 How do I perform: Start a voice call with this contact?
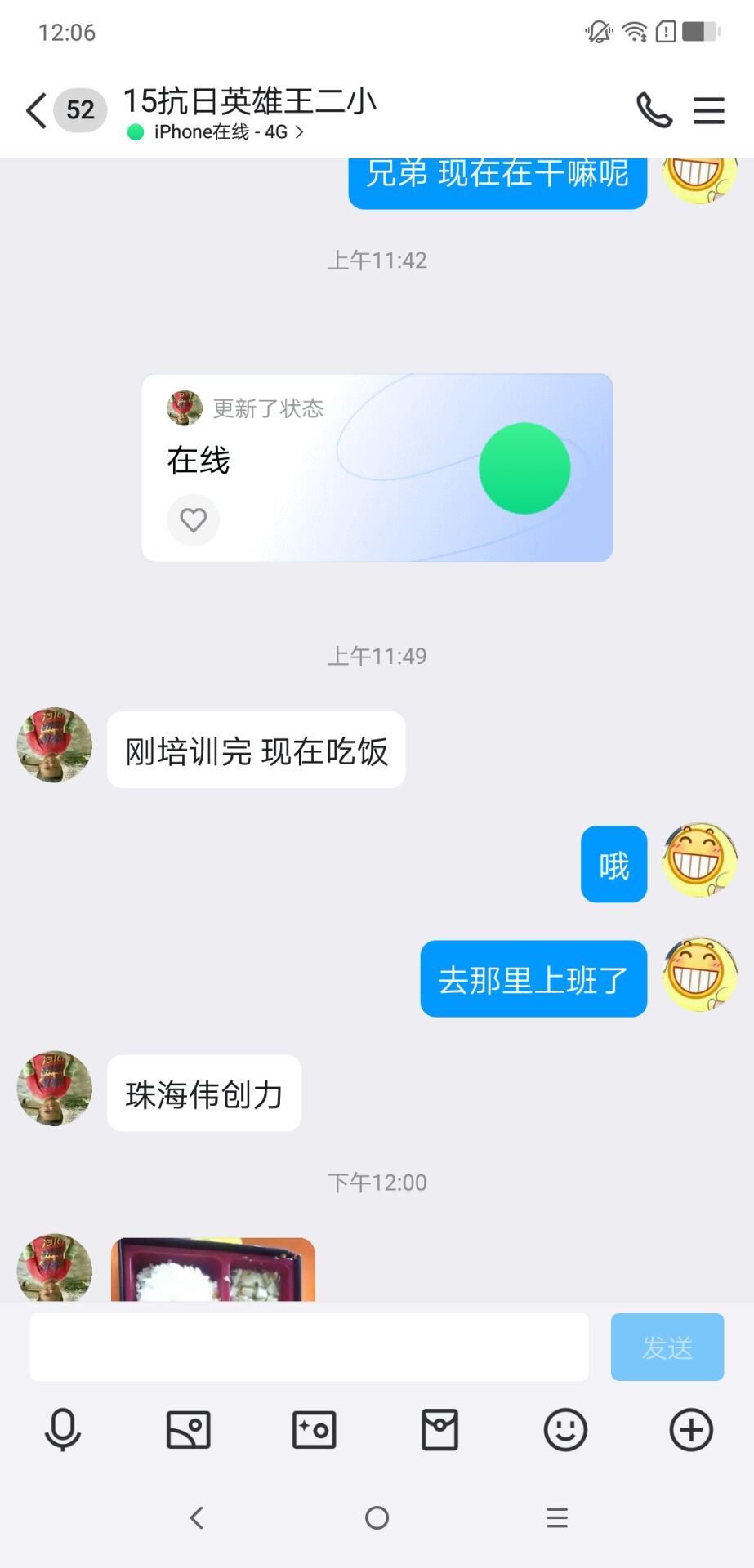click(x=654, y=110)
